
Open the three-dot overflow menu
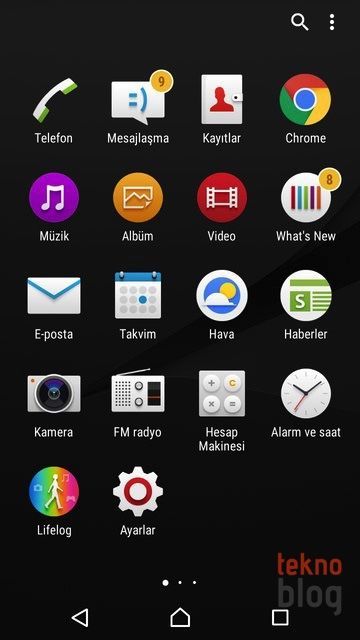332,22
